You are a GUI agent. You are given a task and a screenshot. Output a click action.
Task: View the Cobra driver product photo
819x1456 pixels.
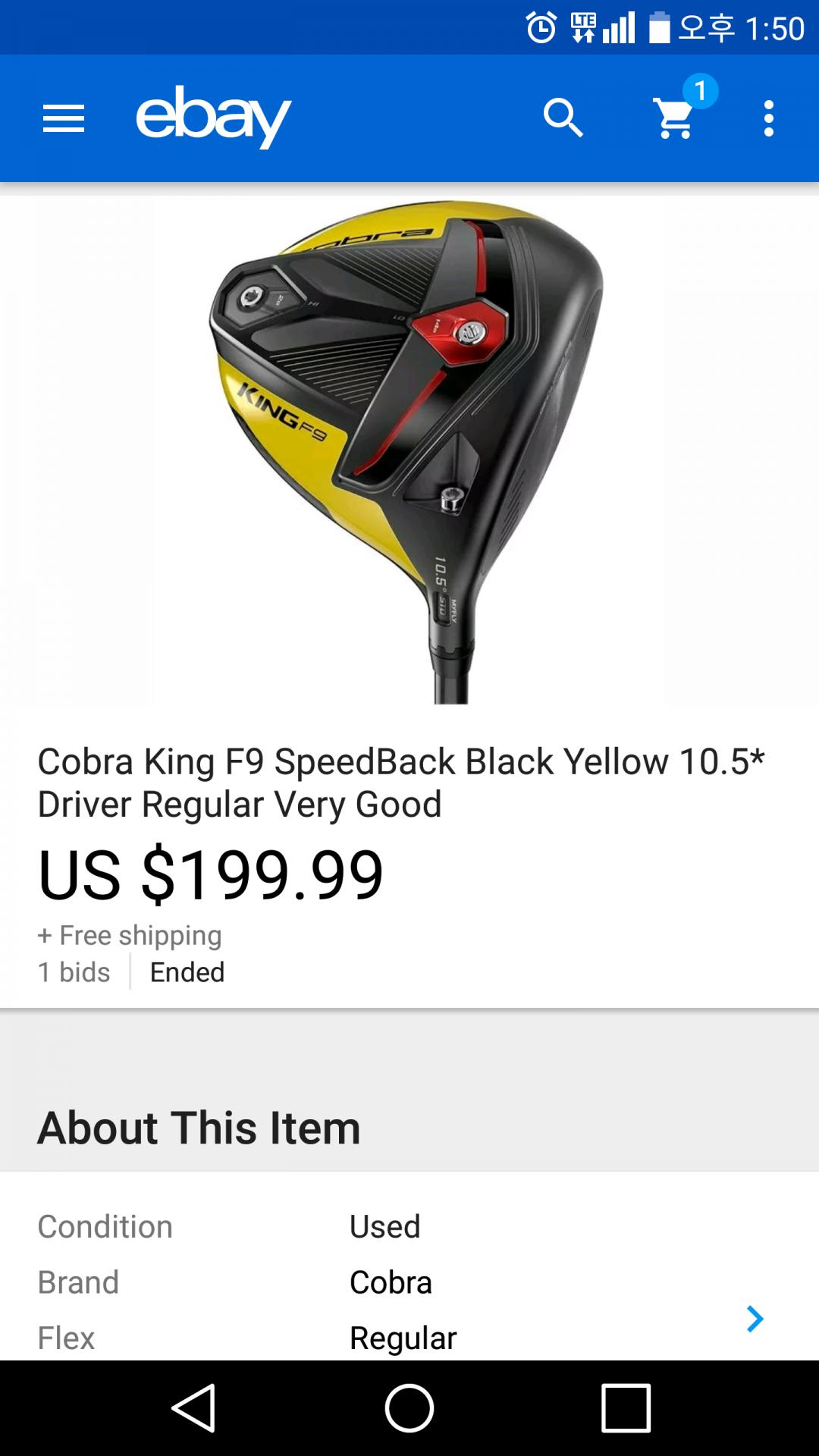pos(409,451)
